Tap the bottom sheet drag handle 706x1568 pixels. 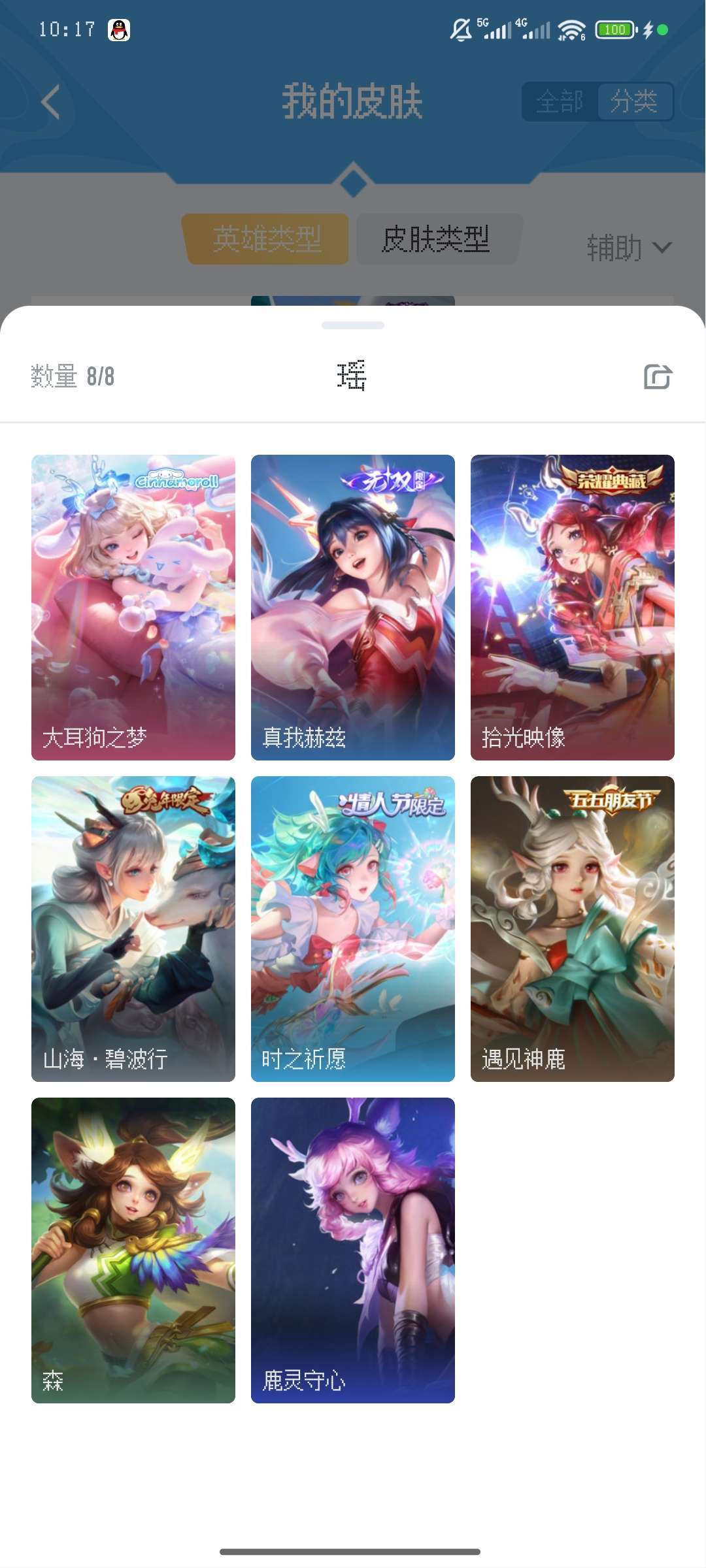click(353, 325)
